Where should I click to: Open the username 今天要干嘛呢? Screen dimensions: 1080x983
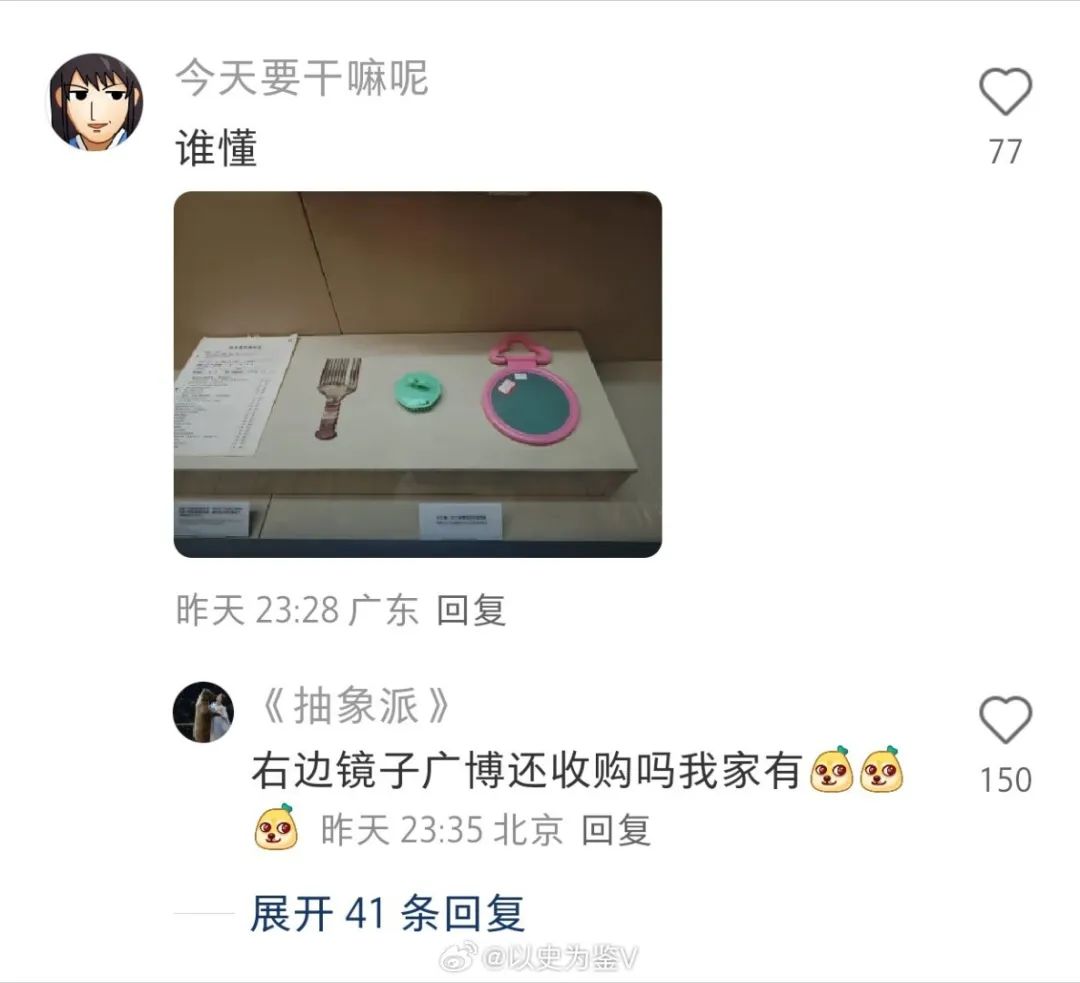(302, 78)
